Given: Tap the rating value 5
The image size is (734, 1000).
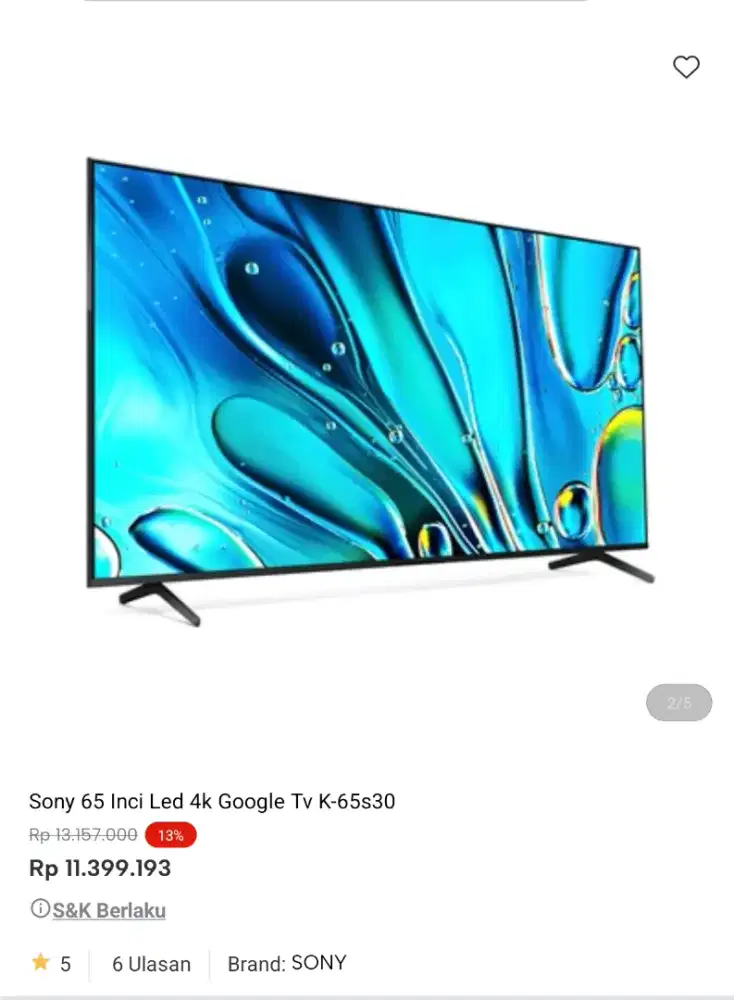Looking at the screenshot, I should [65, 964].
